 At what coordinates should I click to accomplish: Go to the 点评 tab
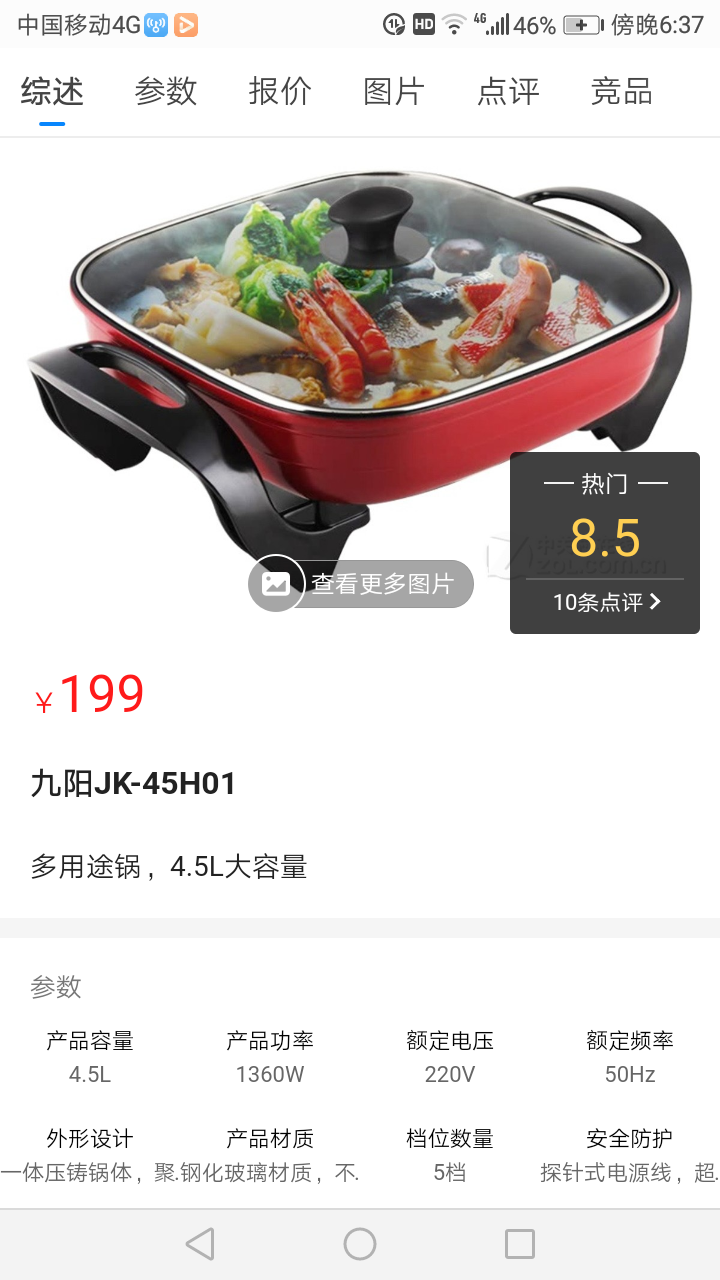[508, 92]
